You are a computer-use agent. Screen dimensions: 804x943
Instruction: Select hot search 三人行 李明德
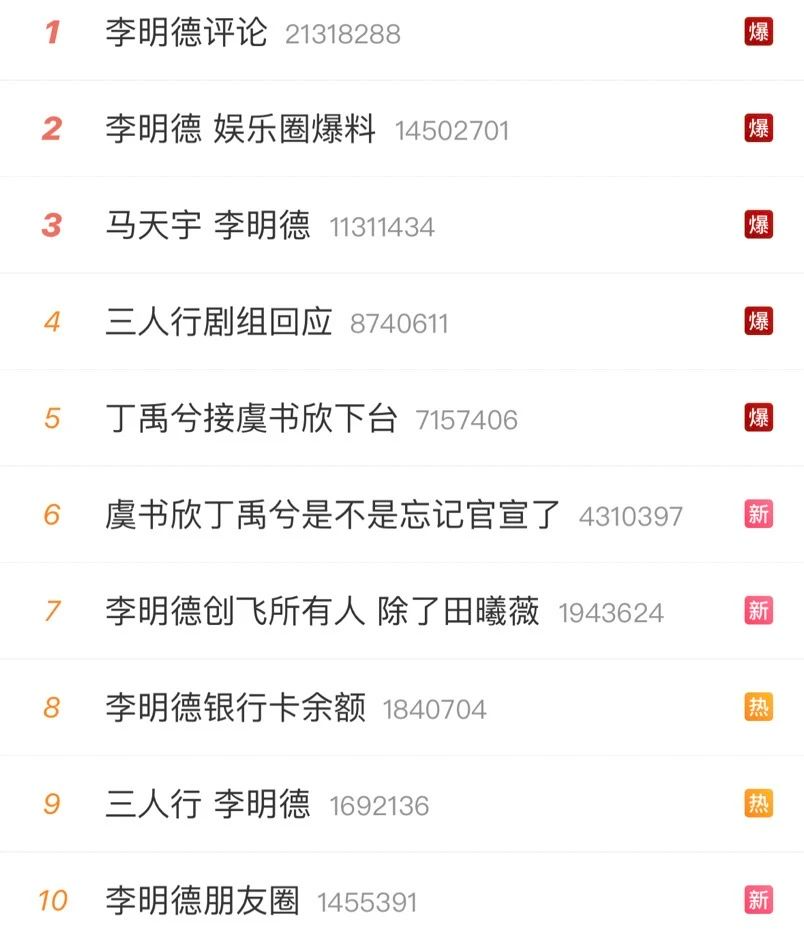point(208,804)
